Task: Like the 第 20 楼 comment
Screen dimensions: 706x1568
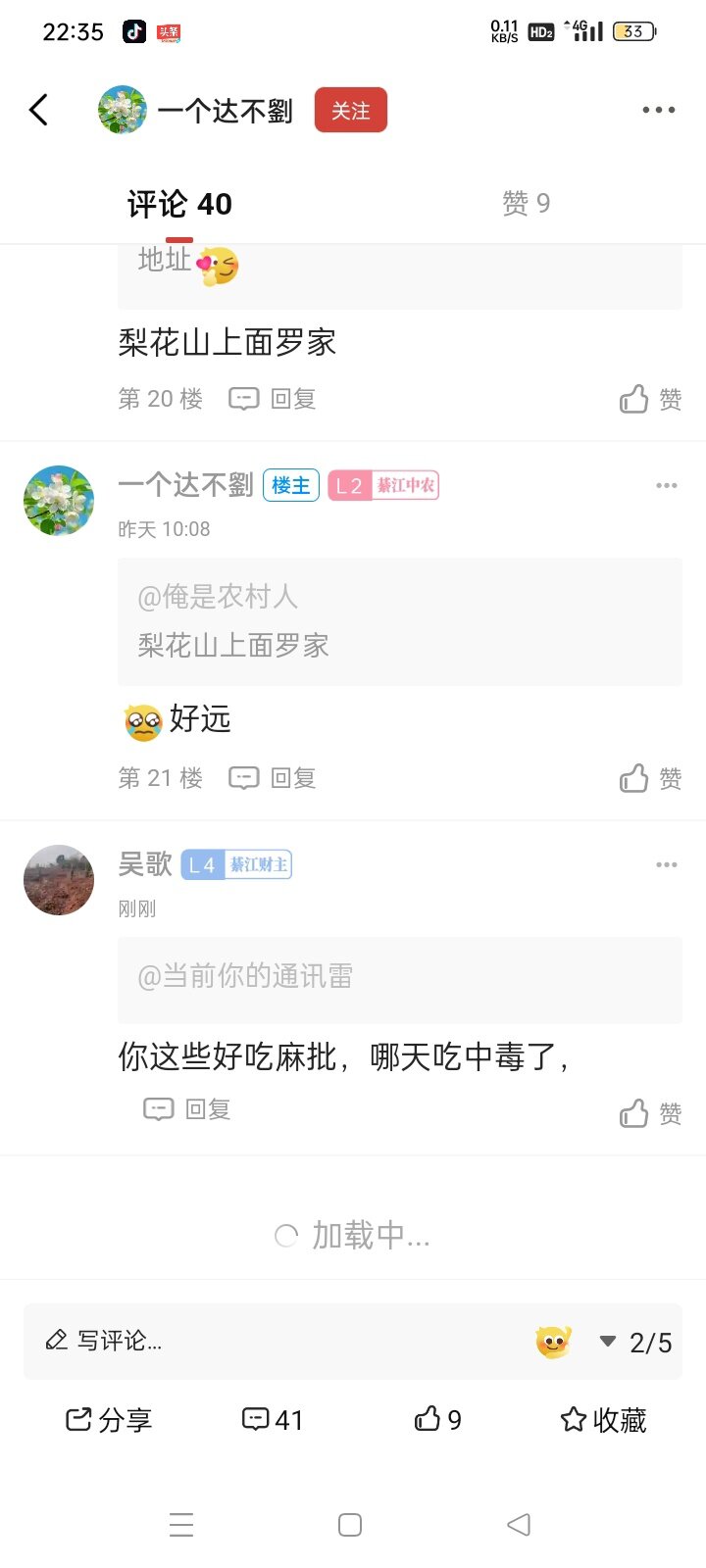Action: [650, 399]
